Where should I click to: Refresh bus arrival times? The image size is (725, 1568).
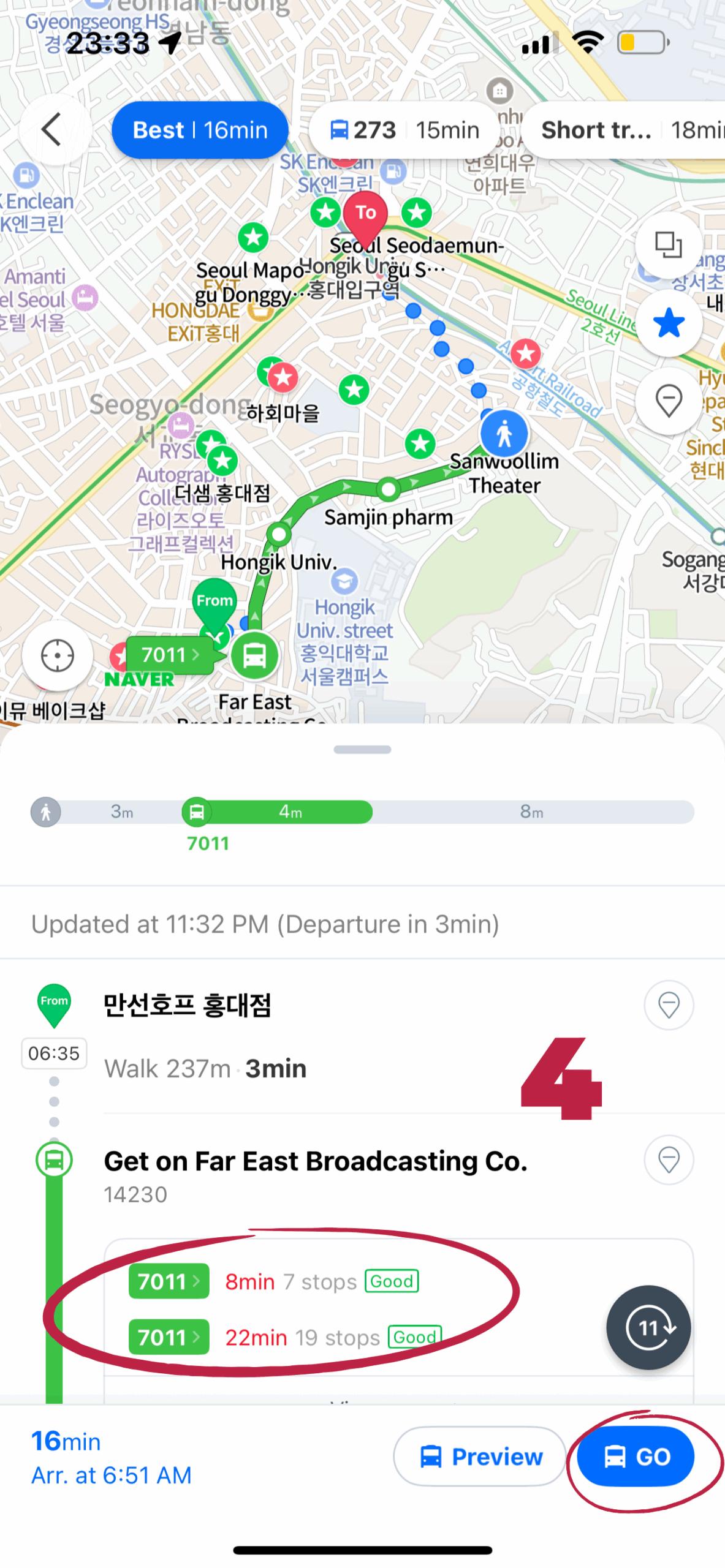[648, 1327]
